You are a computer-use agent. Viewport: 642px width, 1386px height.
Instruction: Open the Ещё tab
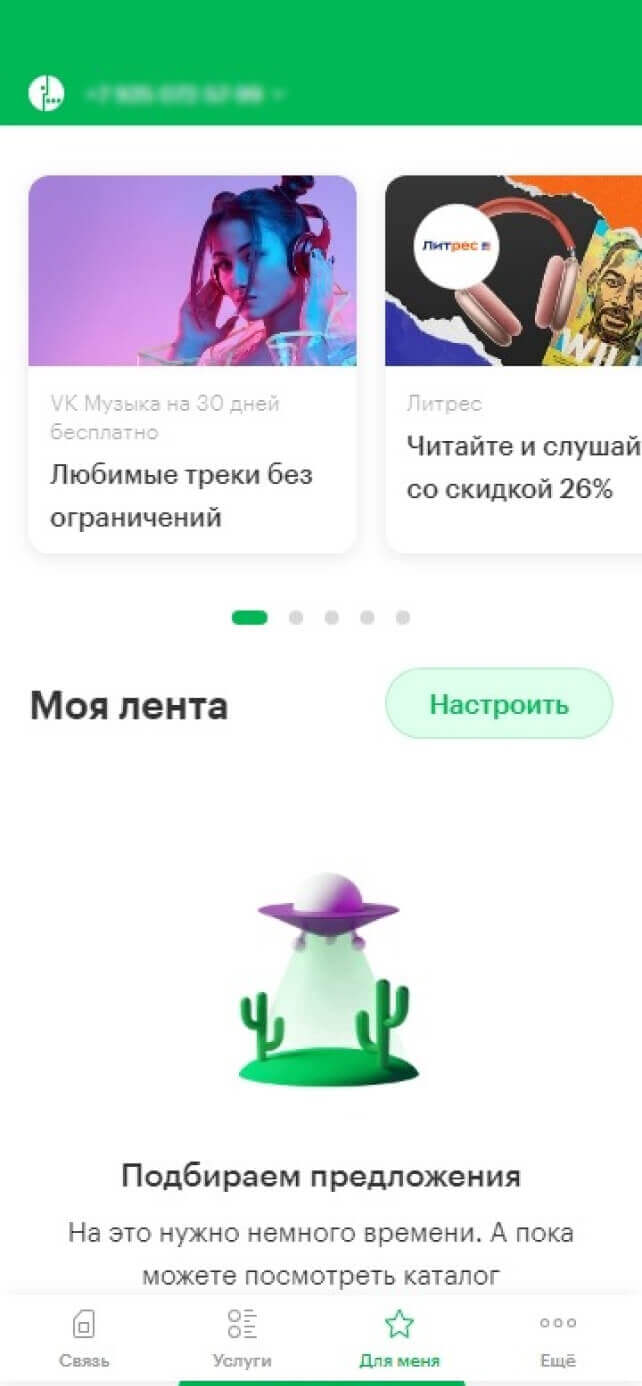pos(557,1338)
